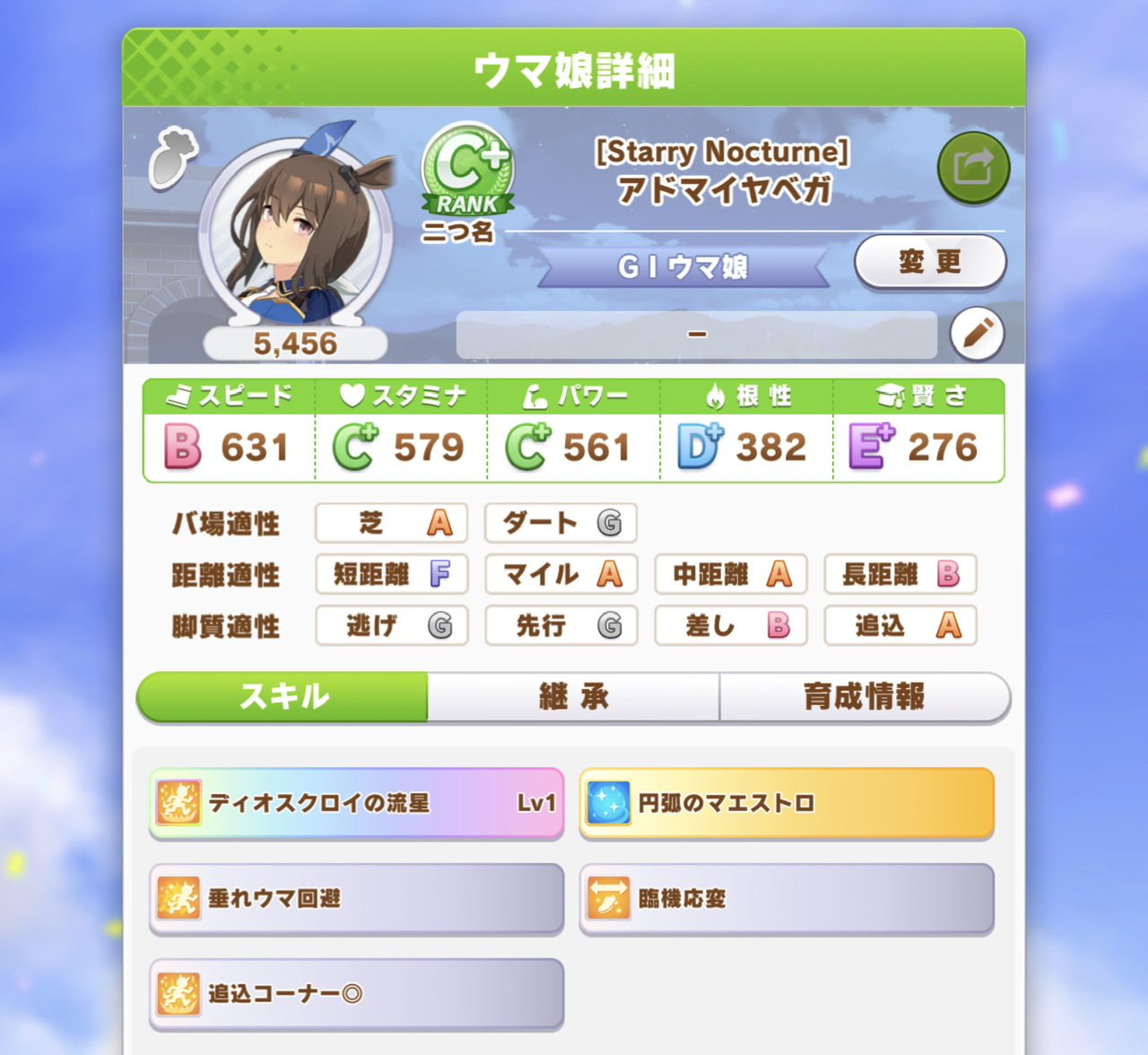Switch to the 継承 tab
Image resolution: width=1148 pixels, height=1055 pixels.
click(573, 696)
